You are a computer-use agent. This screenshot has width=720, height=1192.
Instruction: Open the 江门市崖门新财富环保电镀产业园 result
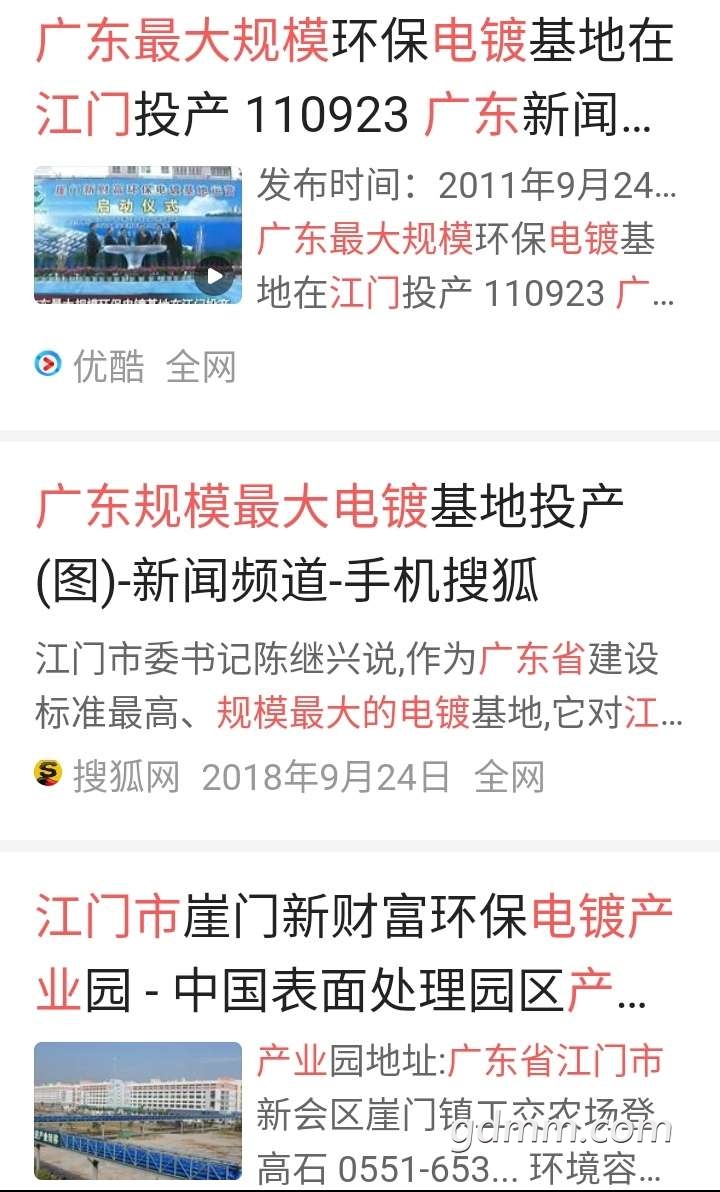point(354,953)
